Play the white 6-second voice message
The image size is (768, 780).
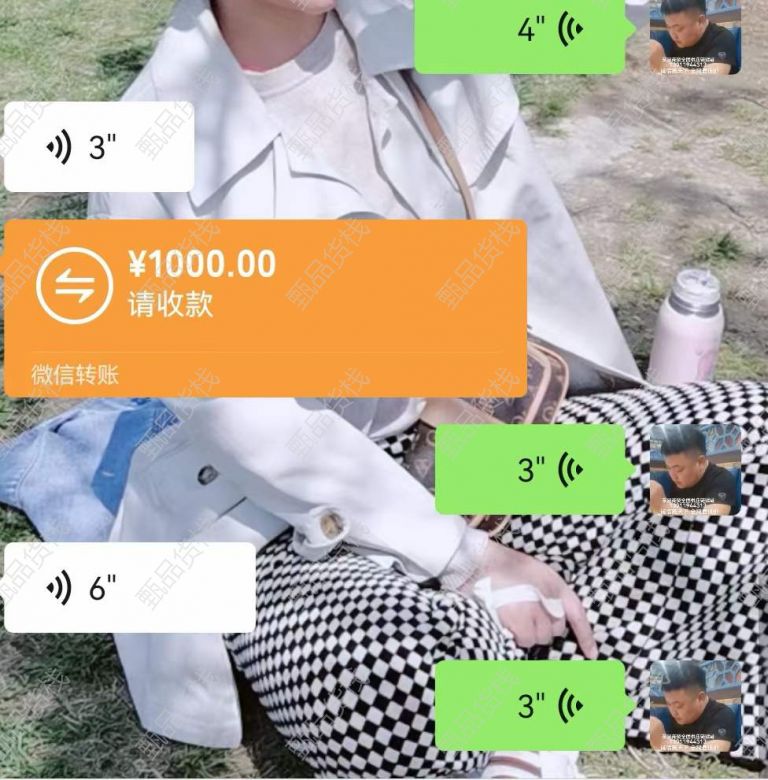pos(130,587)
